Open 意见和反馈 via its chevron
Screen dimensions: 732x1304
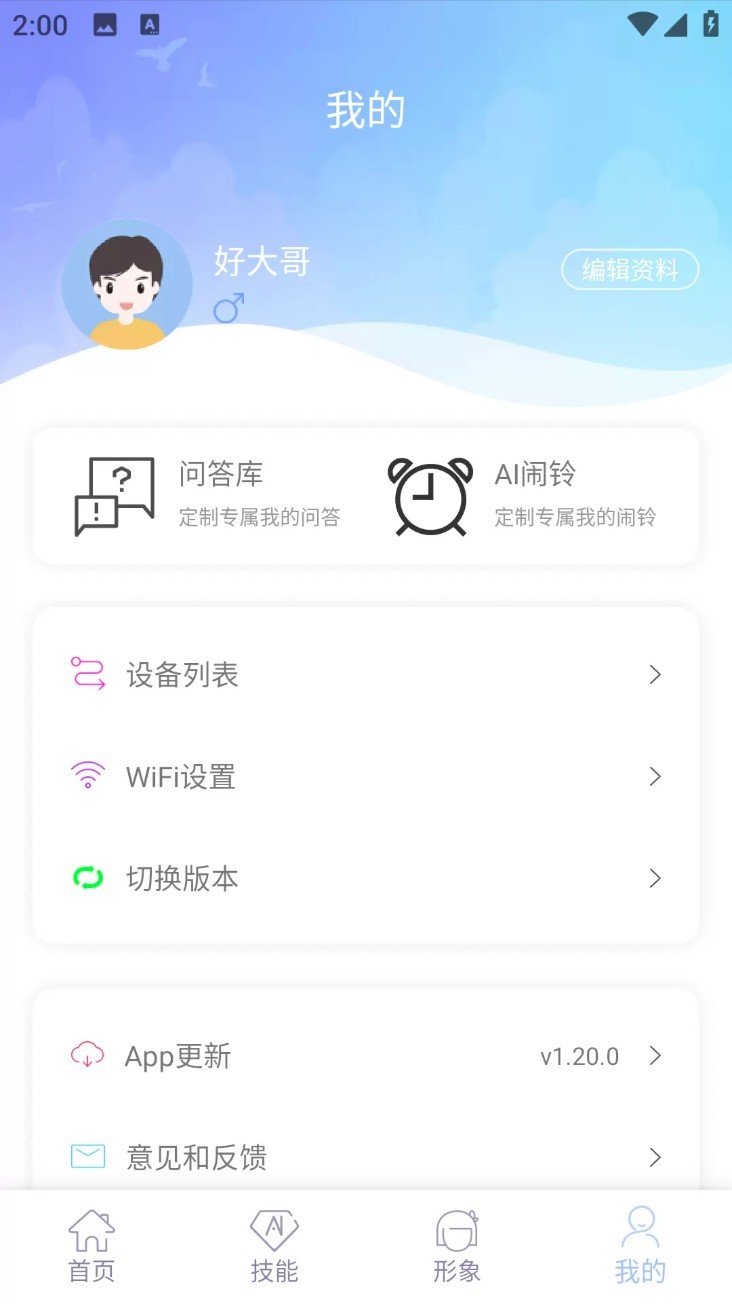(x=655, y=1157)
